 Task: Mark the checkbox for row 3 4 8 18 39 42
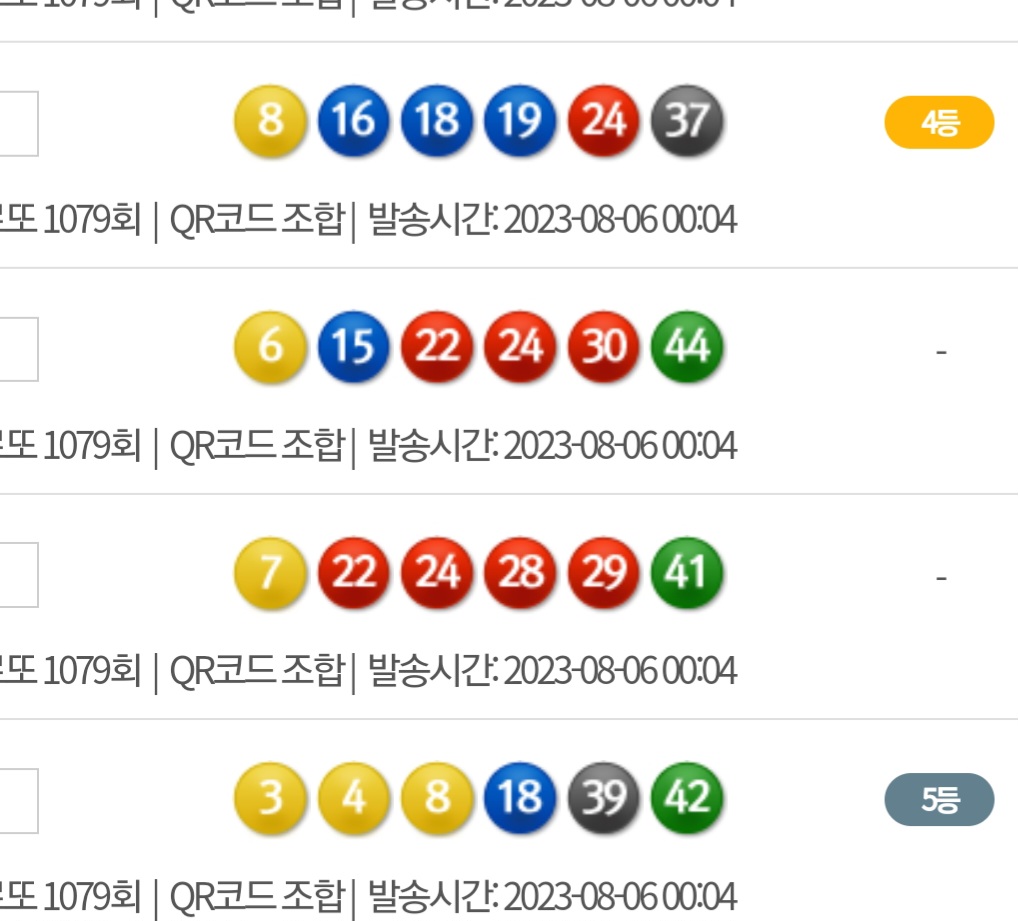[16, 800]
